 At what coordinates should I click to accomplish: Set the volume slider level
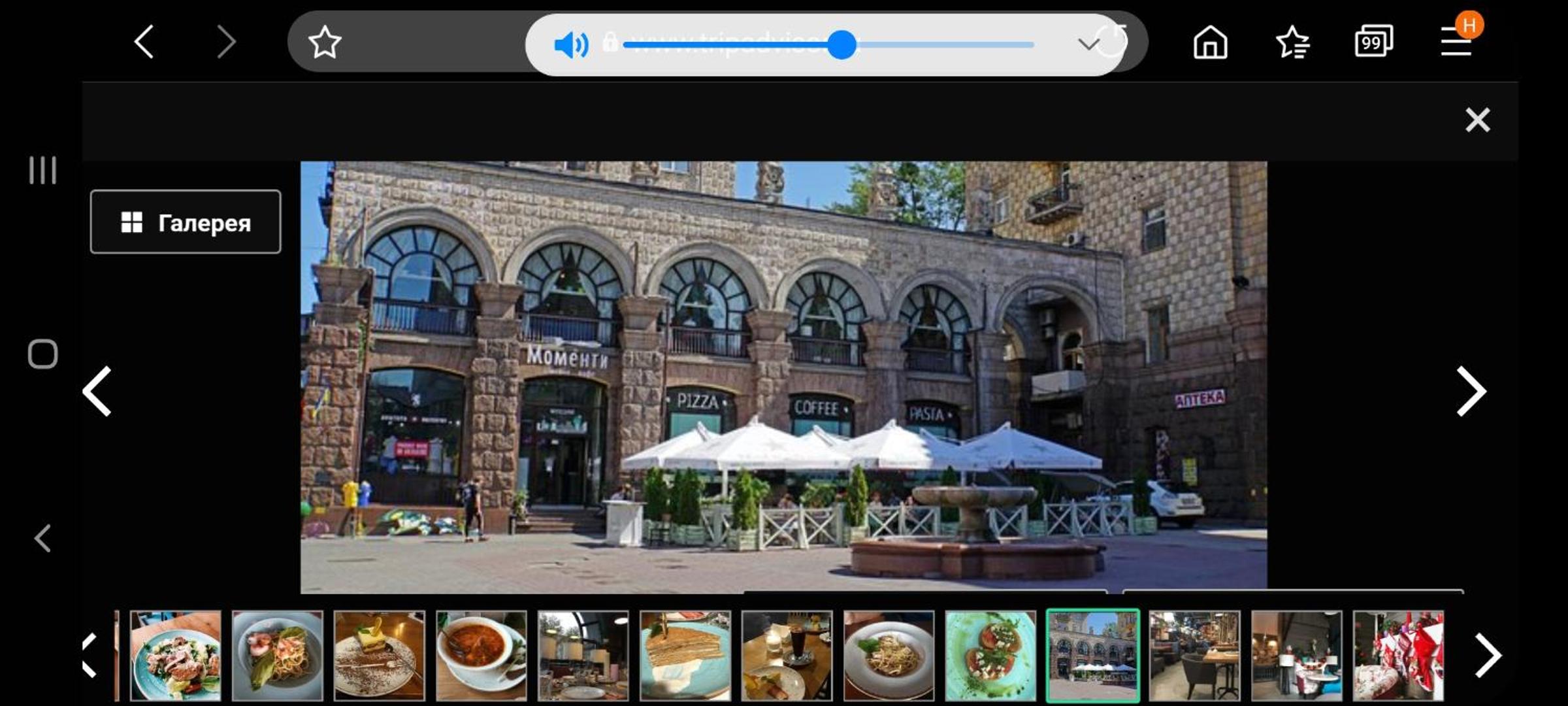pyautogui.click(x=841, y=44)
